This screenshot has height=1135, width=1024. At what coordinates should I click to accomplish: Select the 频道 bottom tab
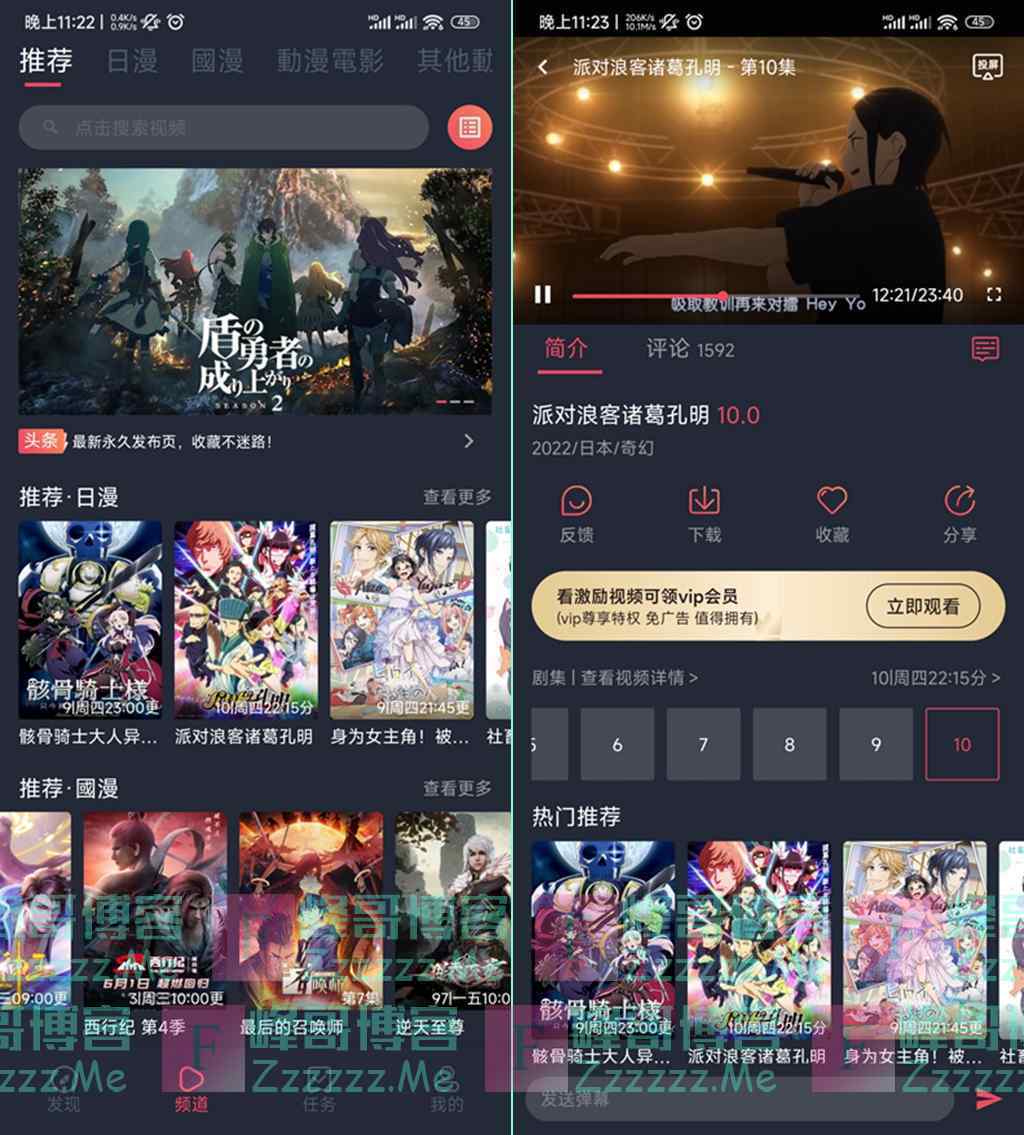191,1088
